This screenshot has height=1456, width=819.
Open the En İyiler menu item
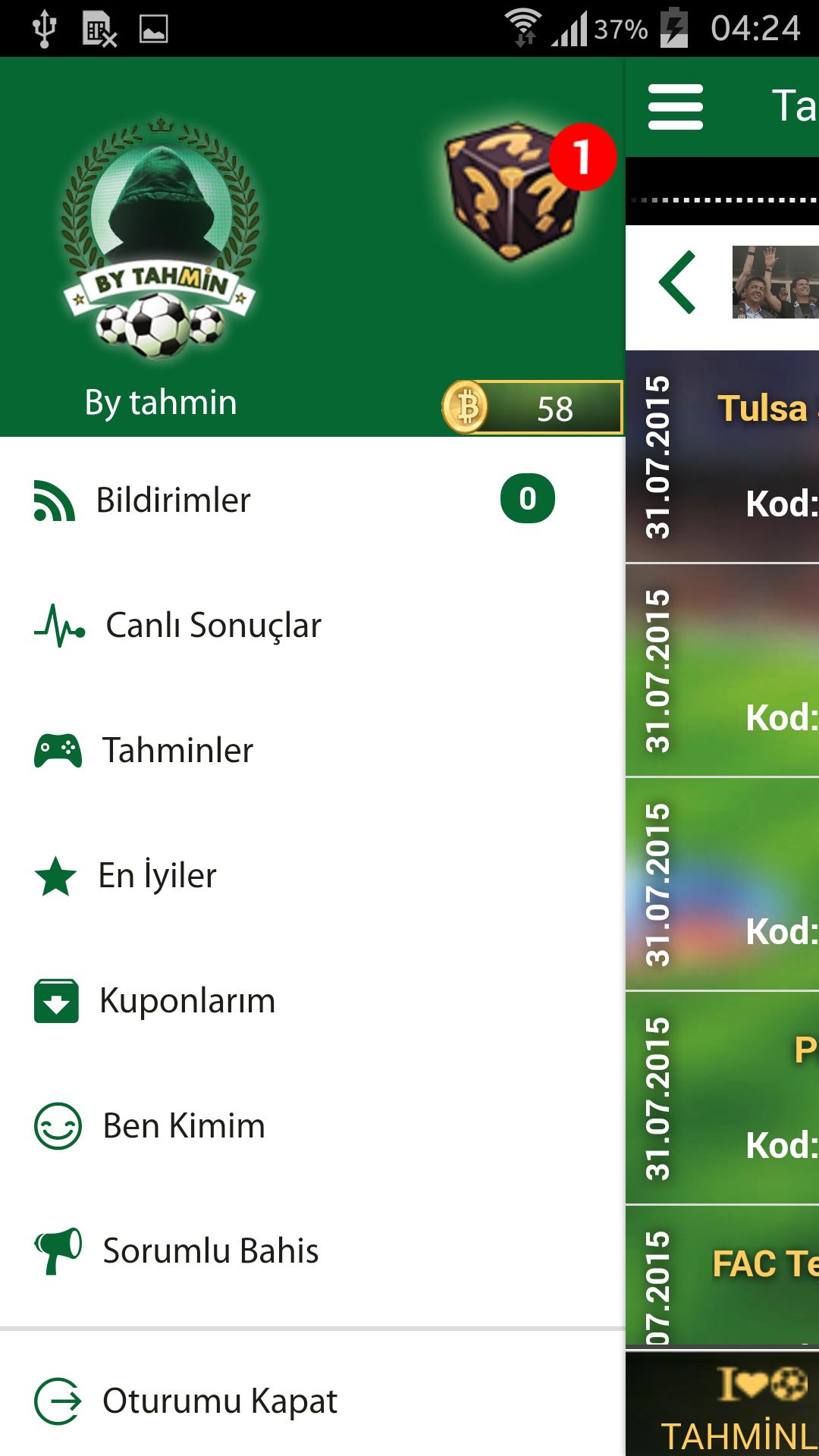pos(155,874)
